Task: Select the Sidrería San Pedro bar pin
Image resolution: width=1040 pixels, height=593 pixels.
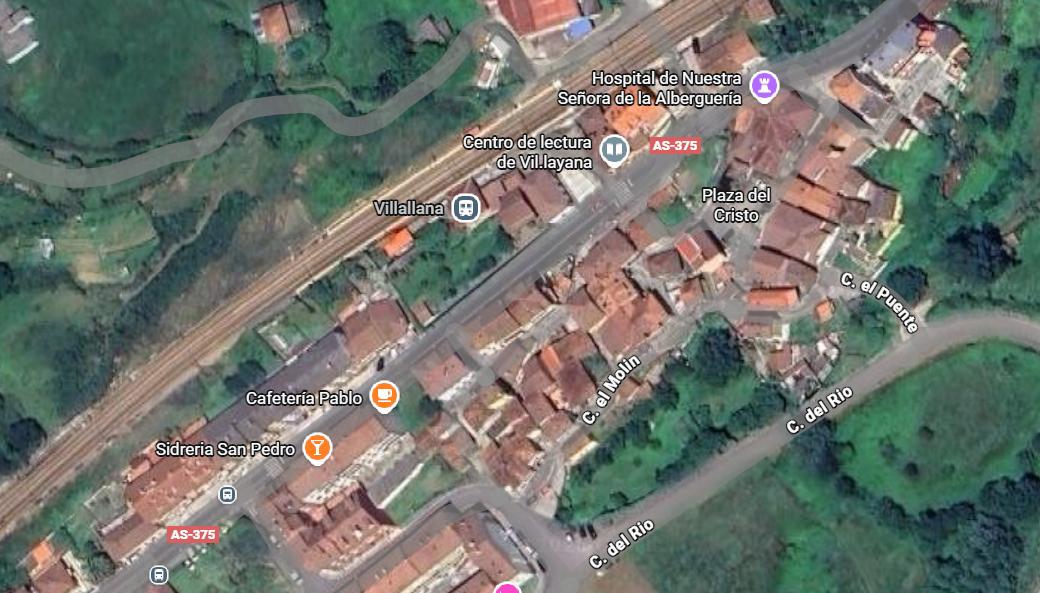Action: pyautogui.click(x=317, y=448)
